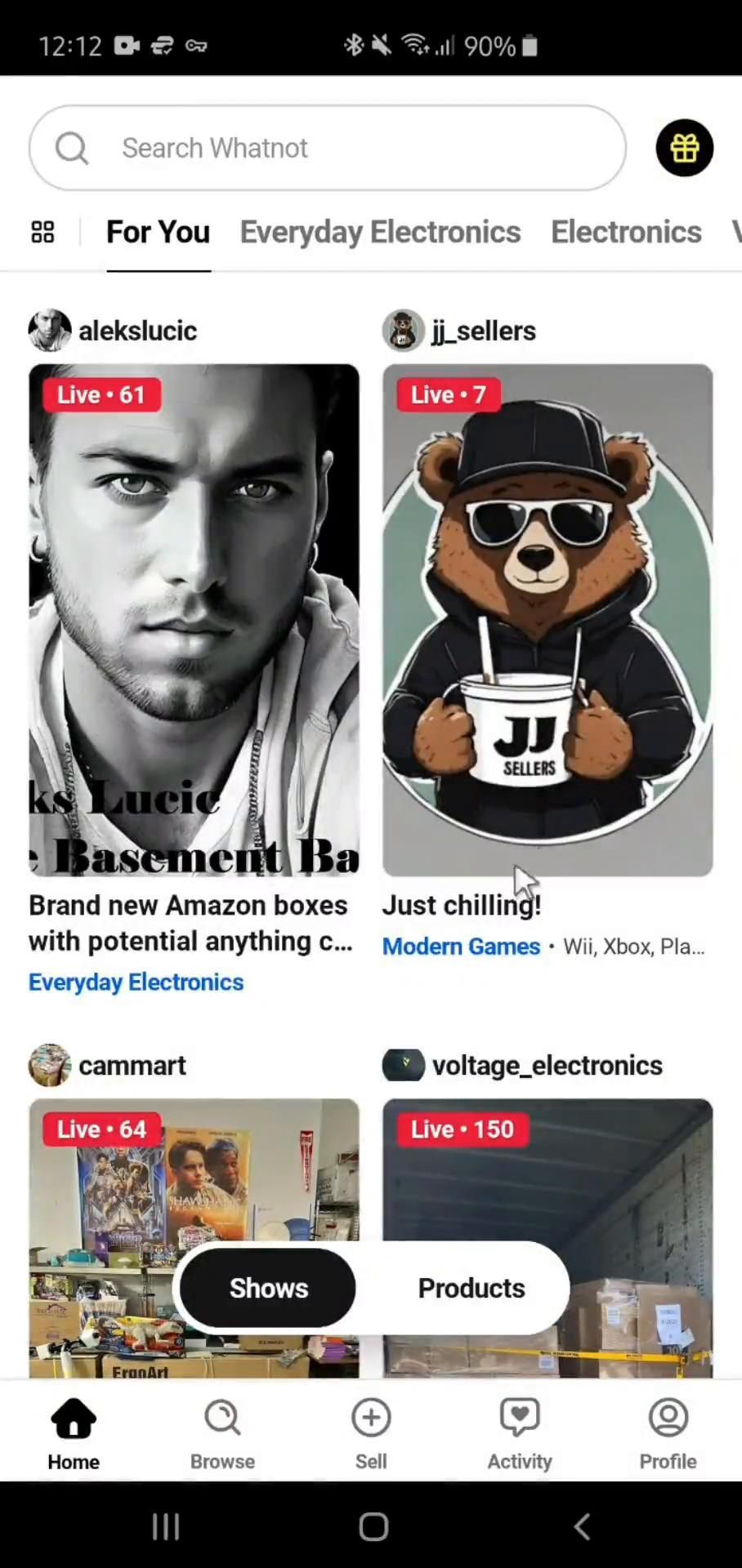Show the Shows feed
The width and height of the screenshot is (742, 1568).
(x=268, y=1288)
